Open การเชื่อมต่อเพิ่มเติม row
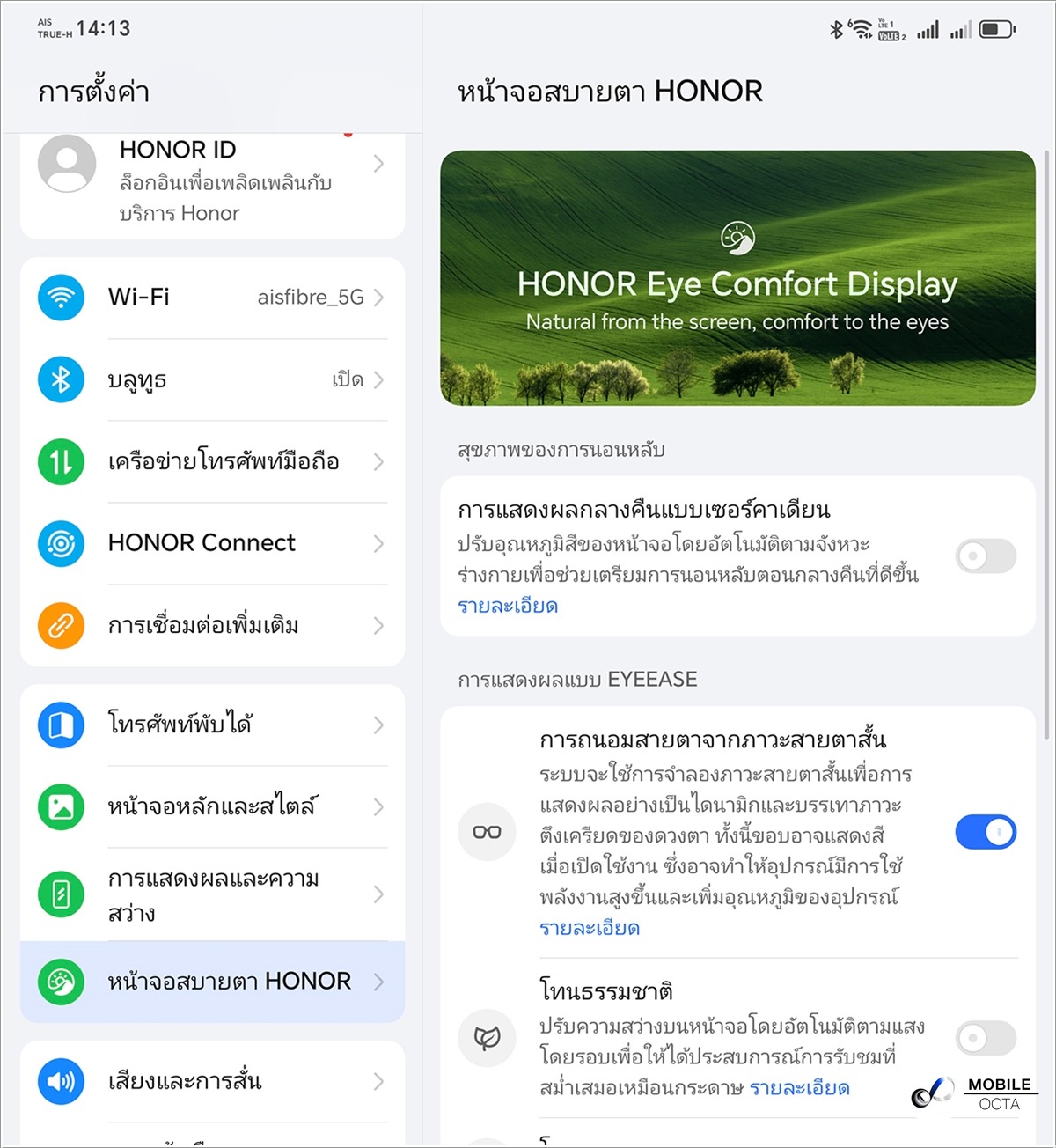 (211, 625)
